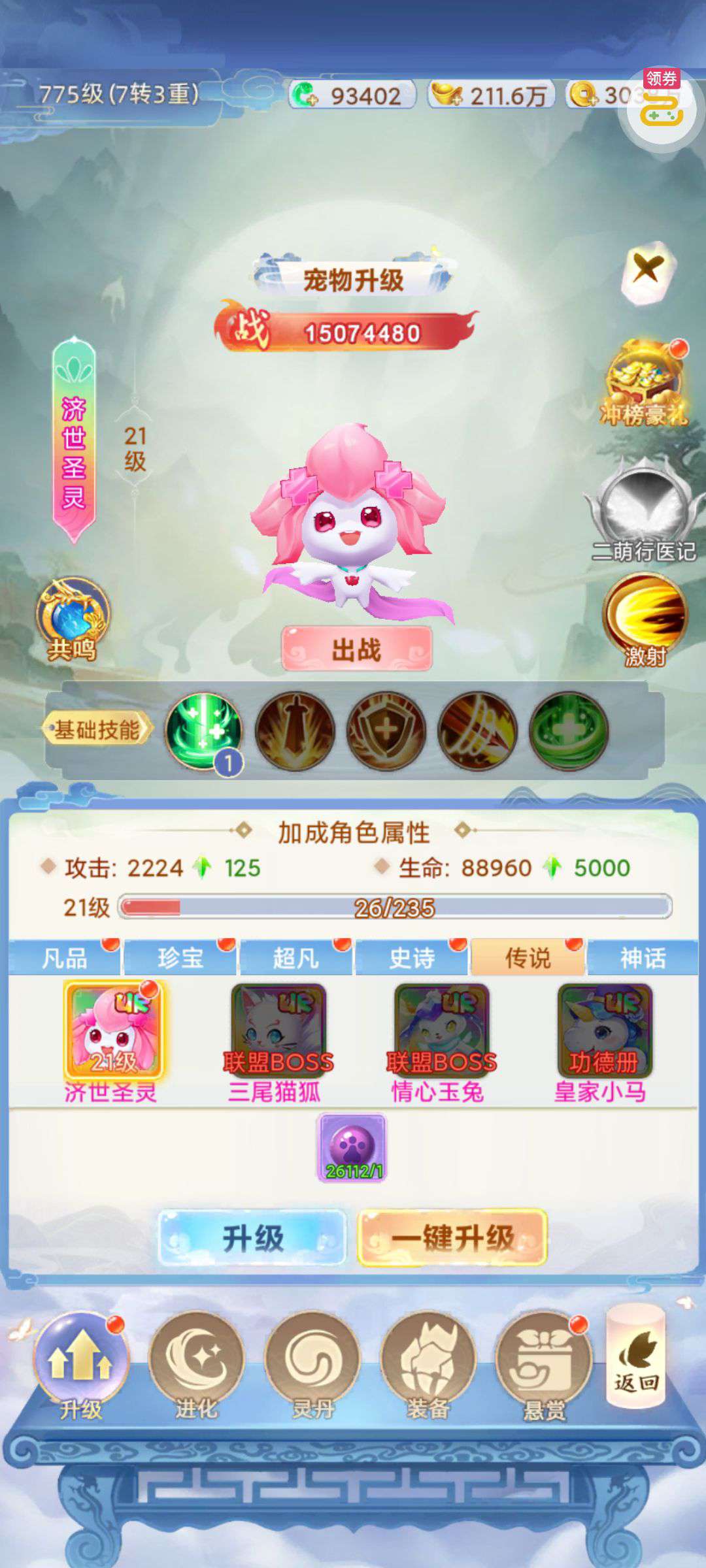Screen dimensions: 706x1568
Task: Open the 冲榜豪礼 event
Action: (x=644, y=384)
